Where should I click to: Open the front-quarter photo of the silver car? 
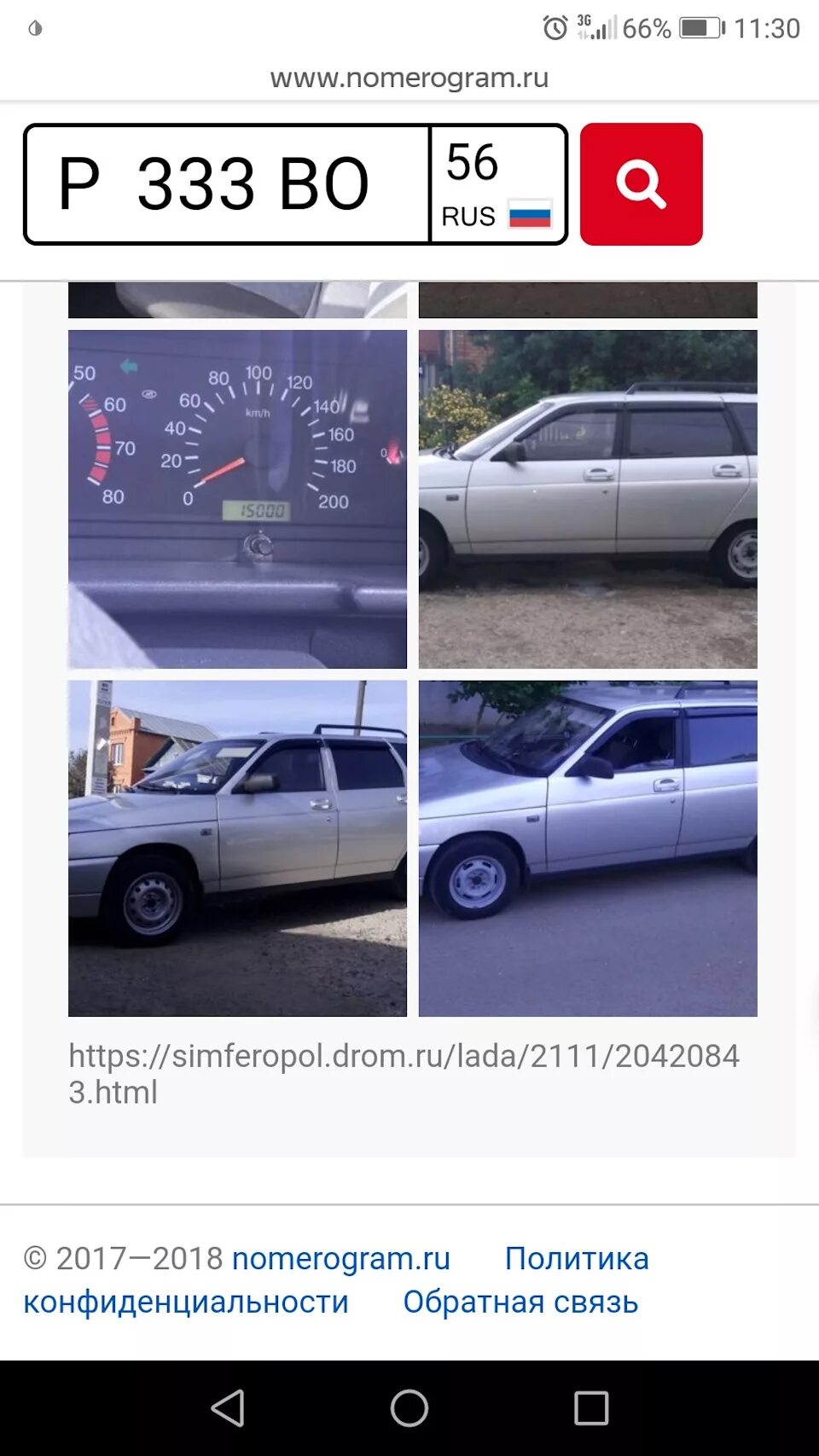[588, 848]
